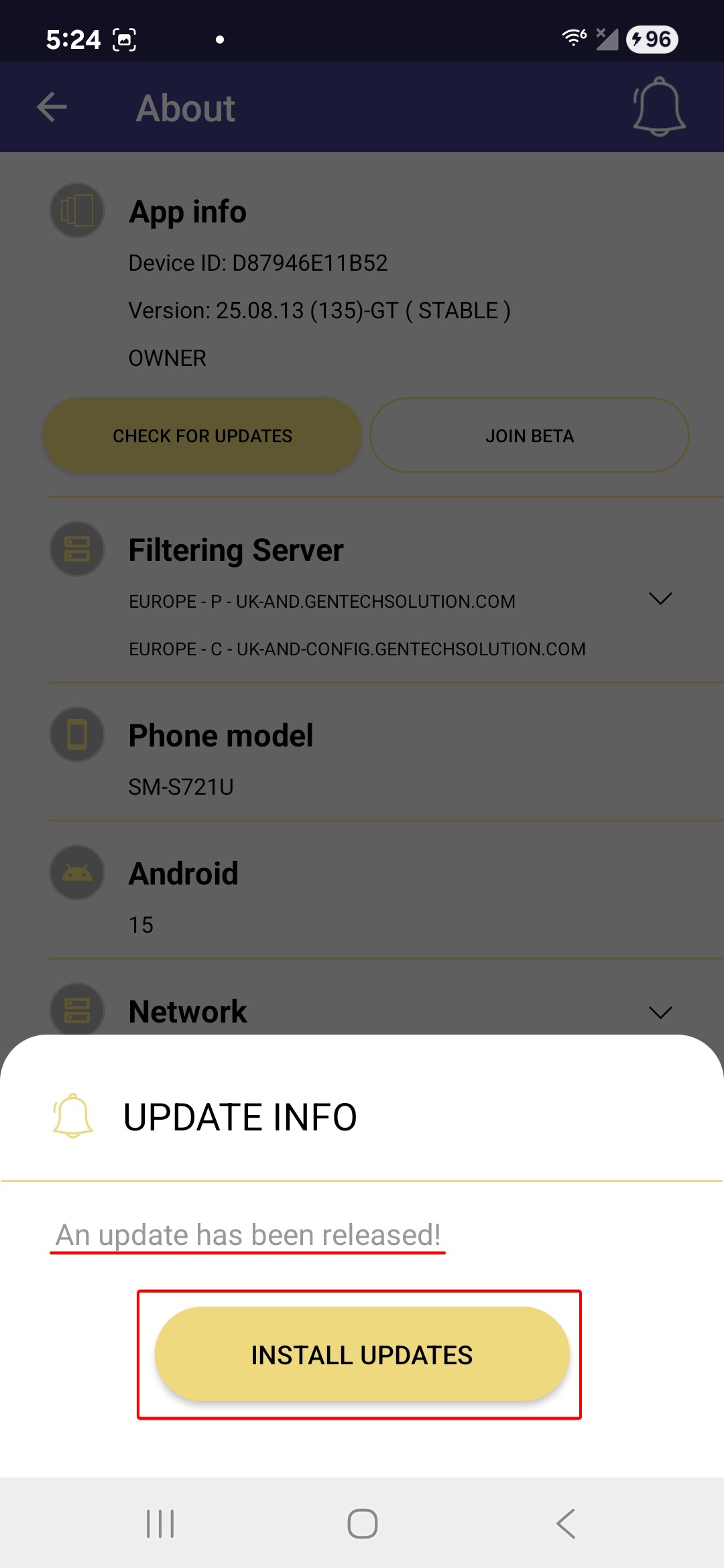Click Check For Updates
Image resolution: width=724 pixels, height=1568 pixels.
coord(202,436)
